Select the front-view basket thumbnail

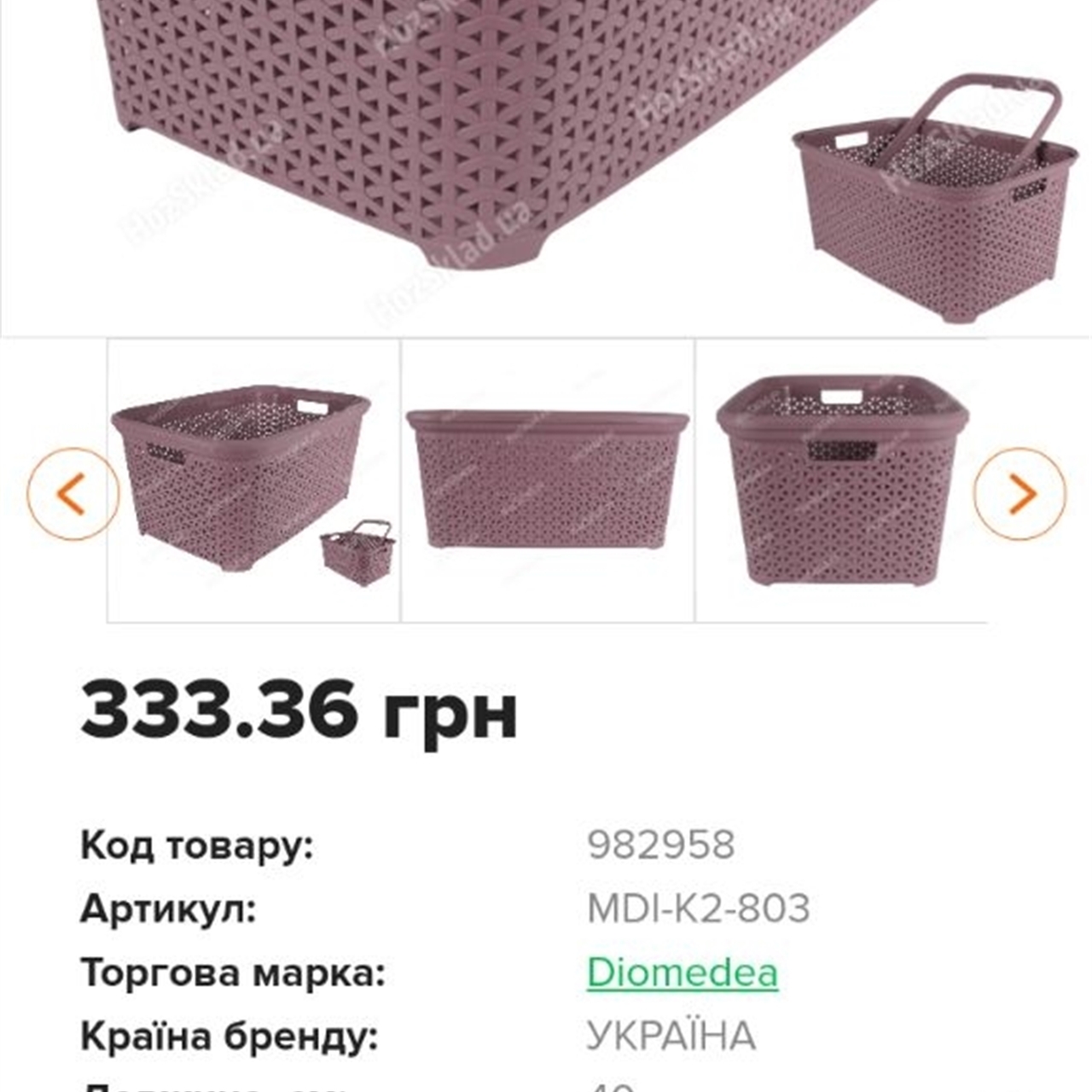(x=841, y=480)
